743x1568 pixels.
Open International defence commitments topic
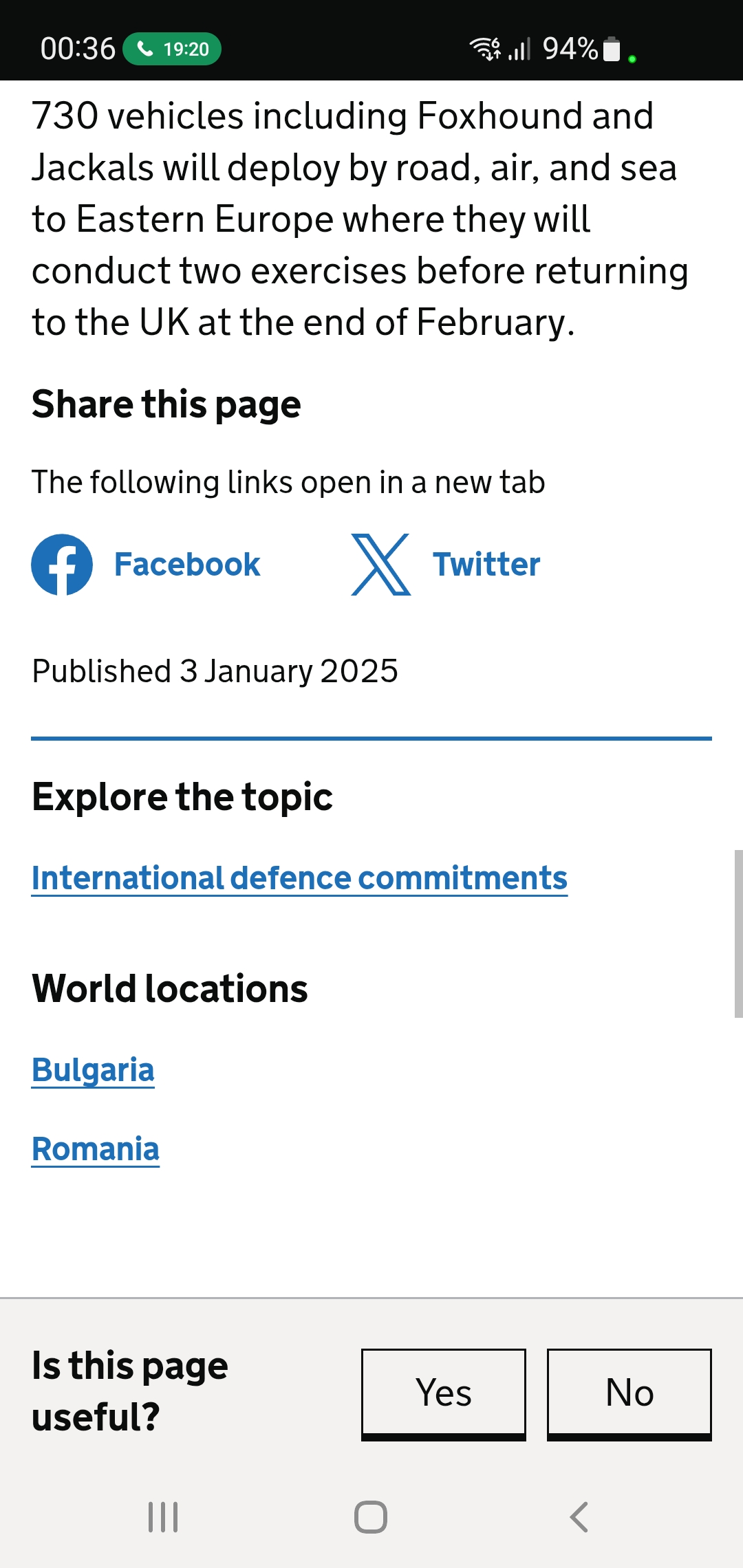coord(299,878)
